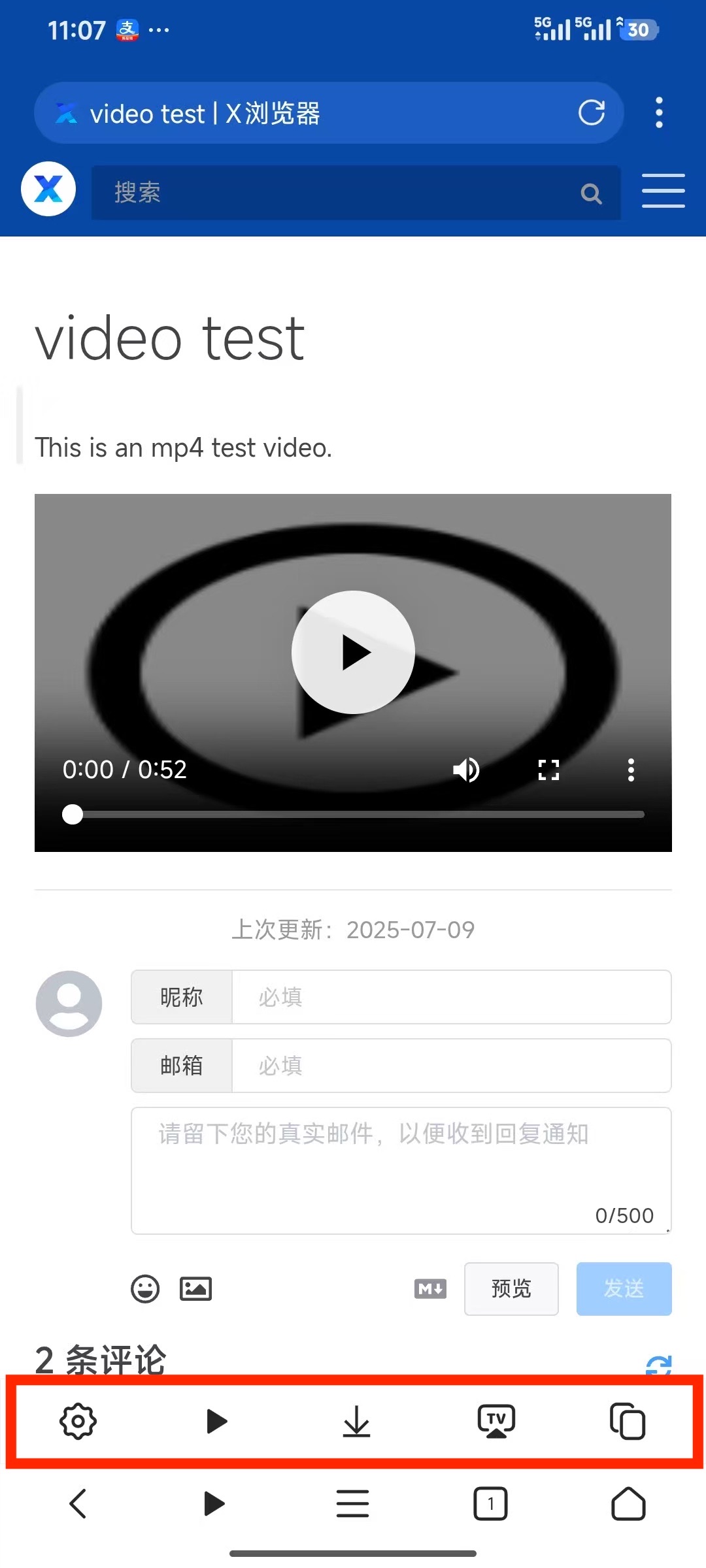706x1568 pixels.
Task: Tap the 邮箱 email field
Action: point(451,1066)
